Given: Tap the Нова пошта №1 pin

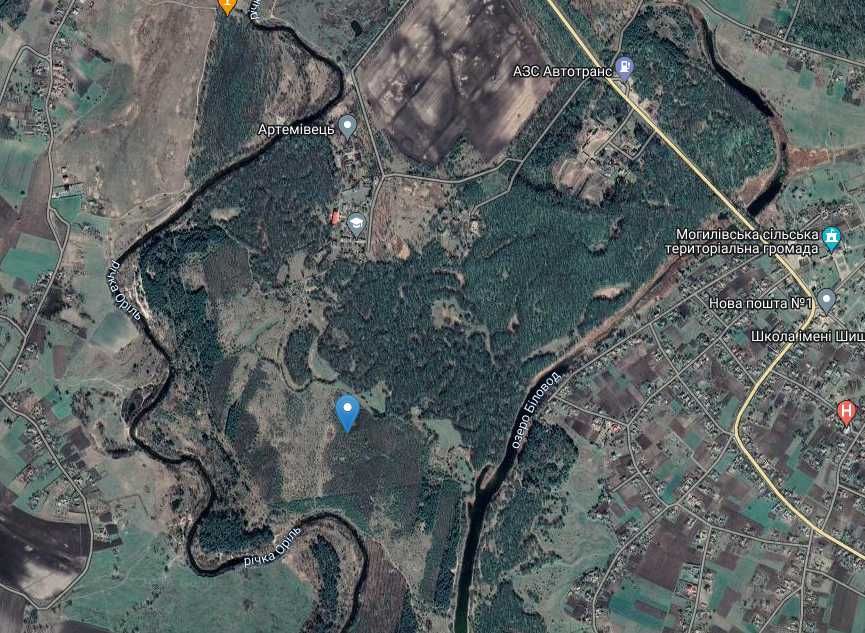Looking at the screenshot, I should pos(826,300).
